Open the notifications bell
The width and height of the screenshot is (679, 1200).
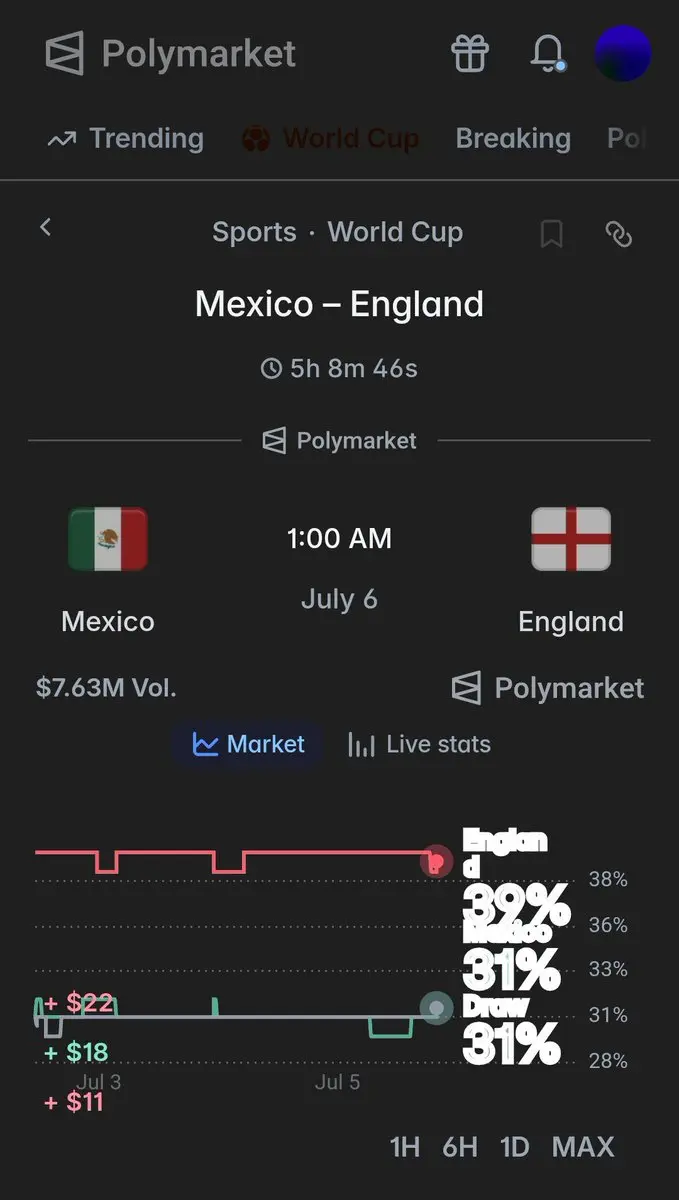pos(547,53)
